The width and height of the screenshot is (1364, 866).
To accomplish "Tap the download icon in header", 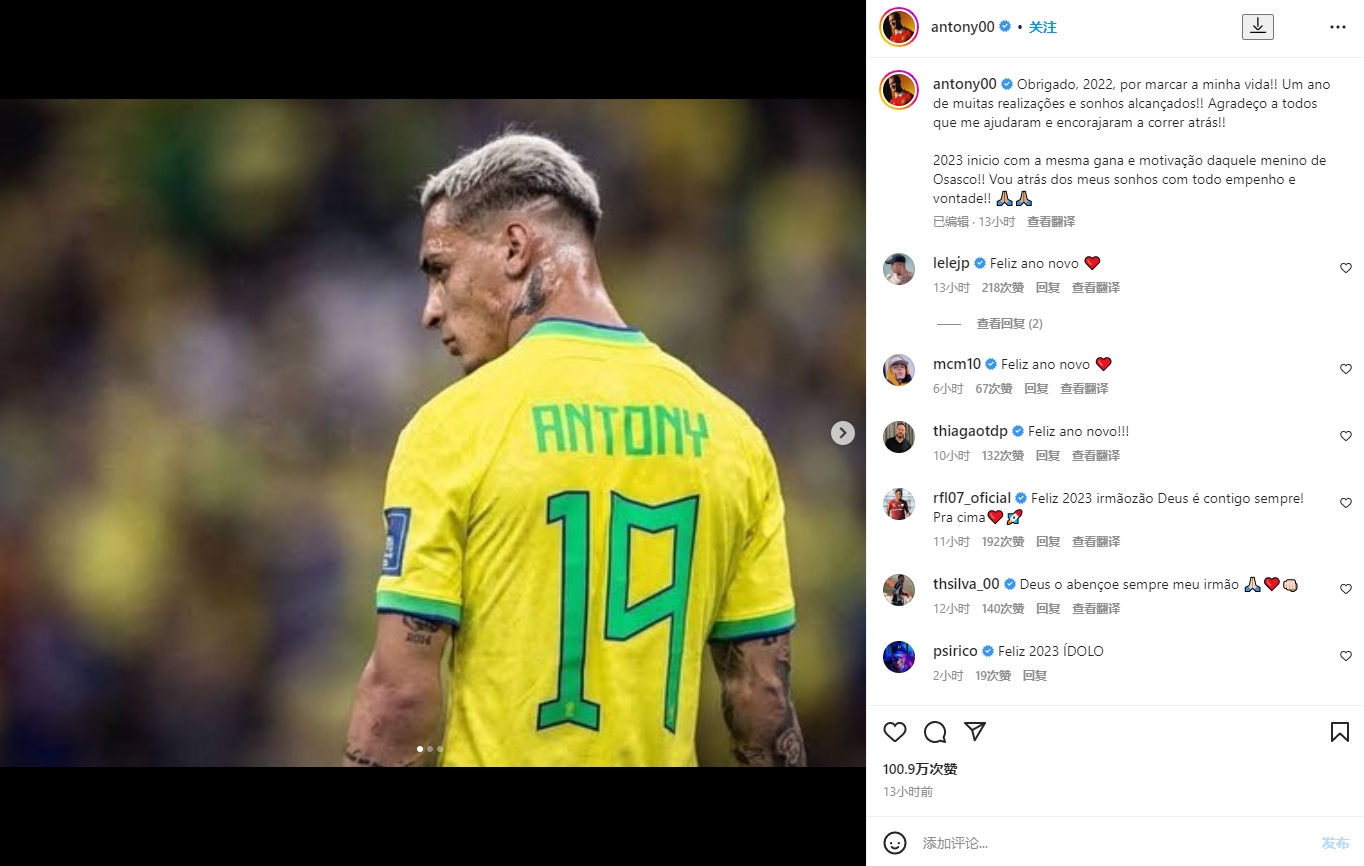I will (1257, 27).
